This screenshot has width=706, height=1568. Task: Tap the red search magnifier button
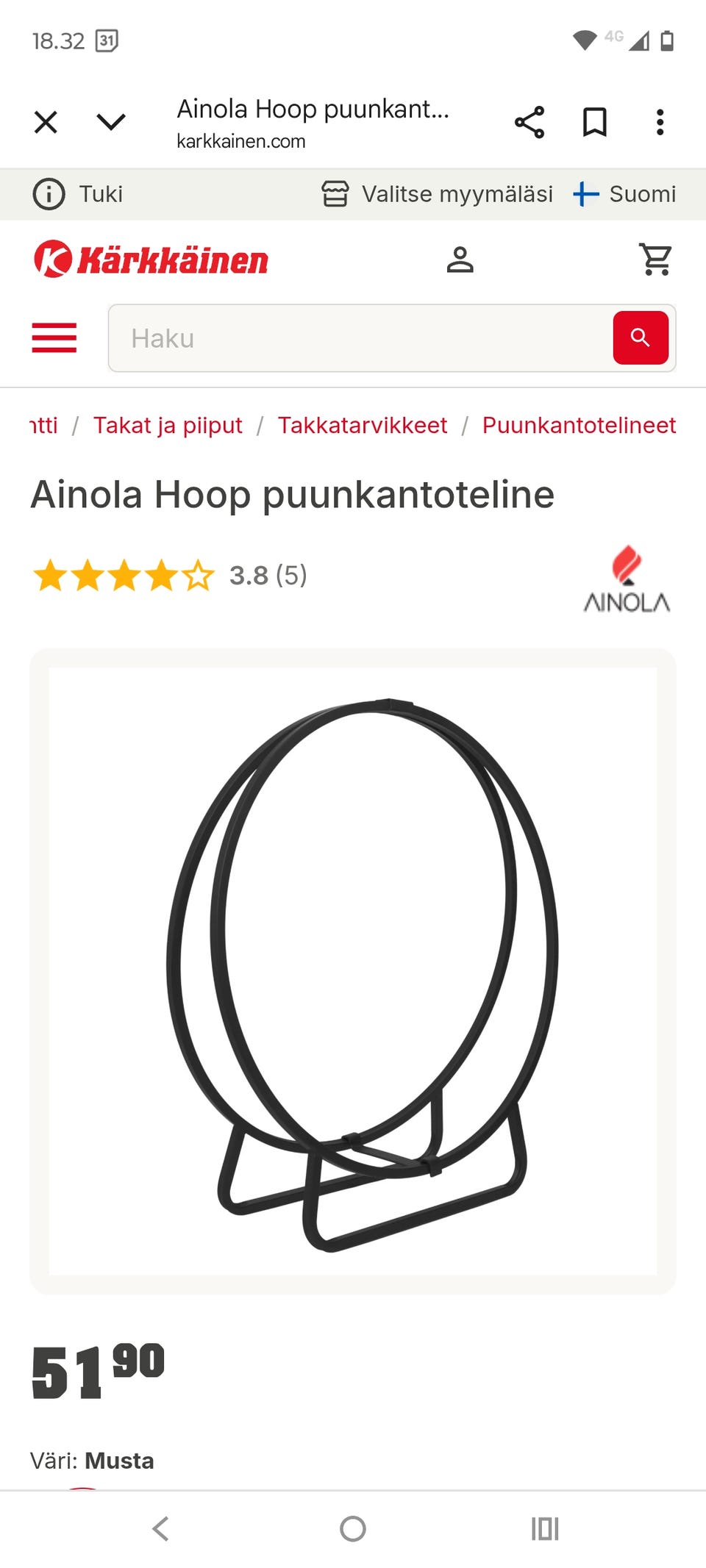tap(641, 337)
